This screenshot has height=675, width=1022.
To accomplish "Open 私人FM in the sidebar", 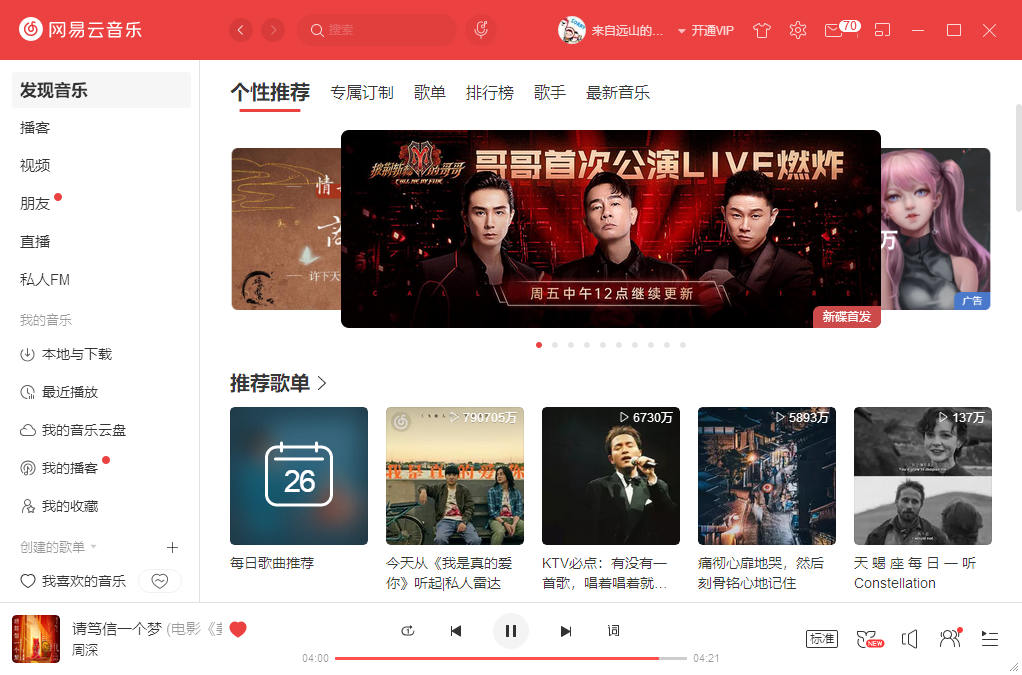I will (45, 280).
